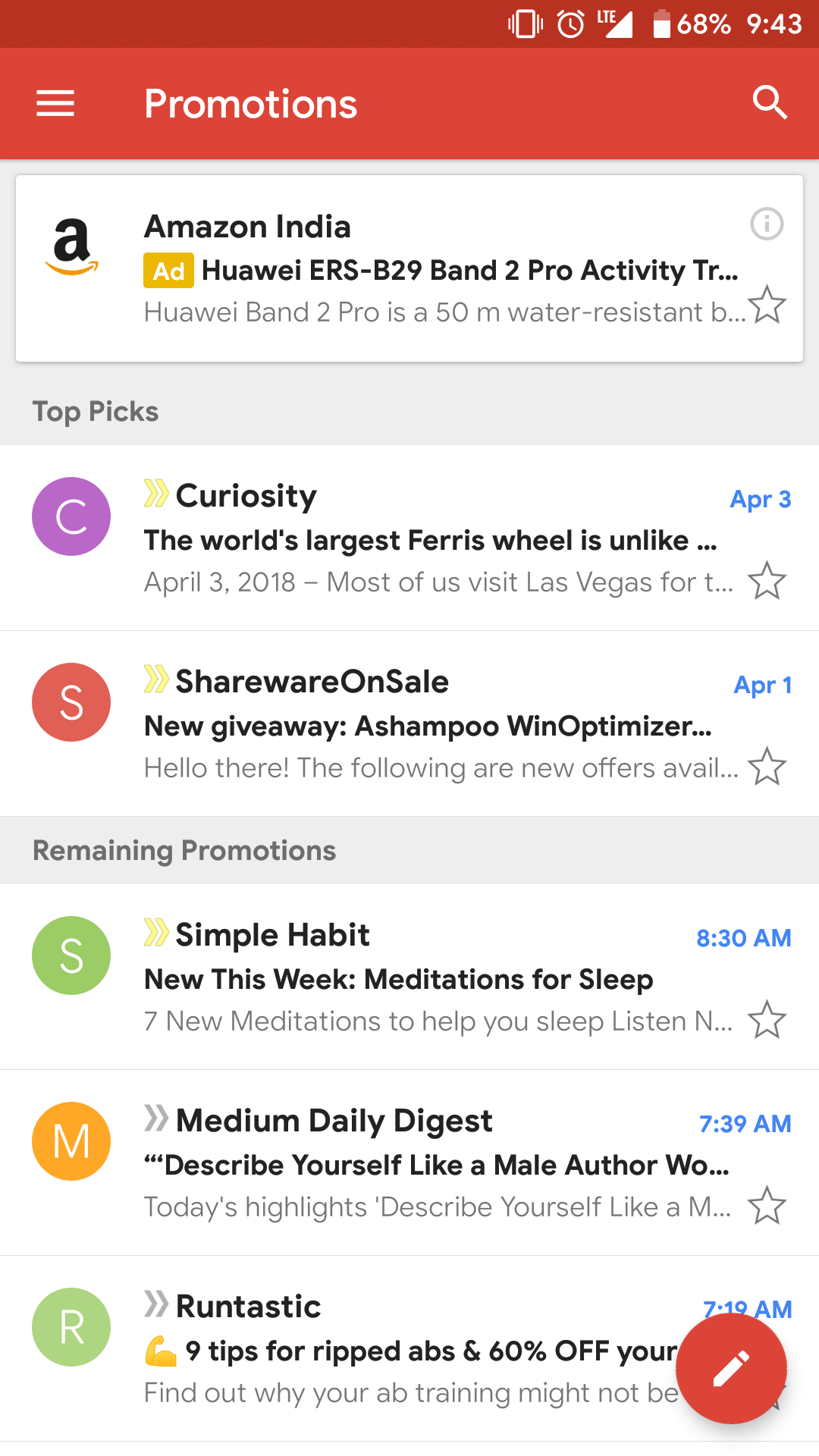819x1456 pixels.
Task: Check the battery indicator at 68%
Action: [681, 24]
